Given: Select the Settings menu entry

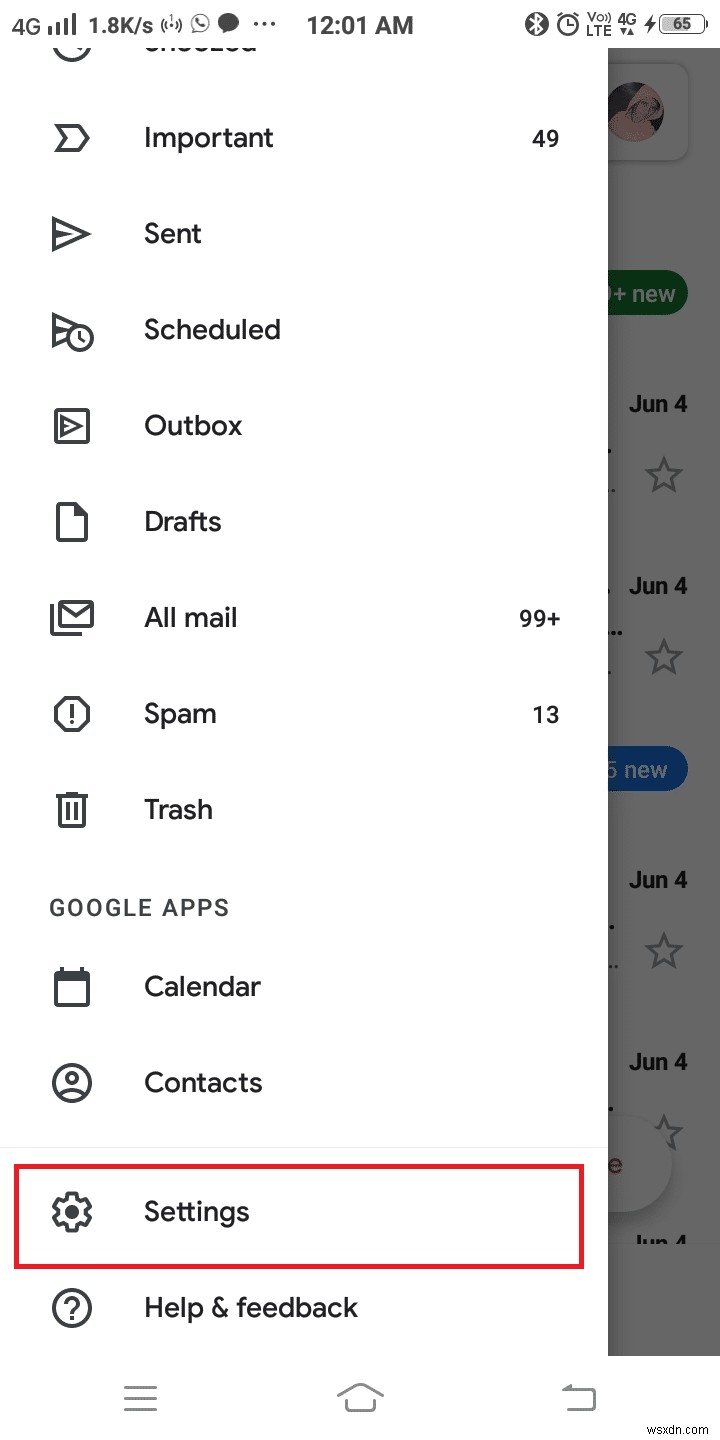Looking at the screenshot, I should 196,1212.
